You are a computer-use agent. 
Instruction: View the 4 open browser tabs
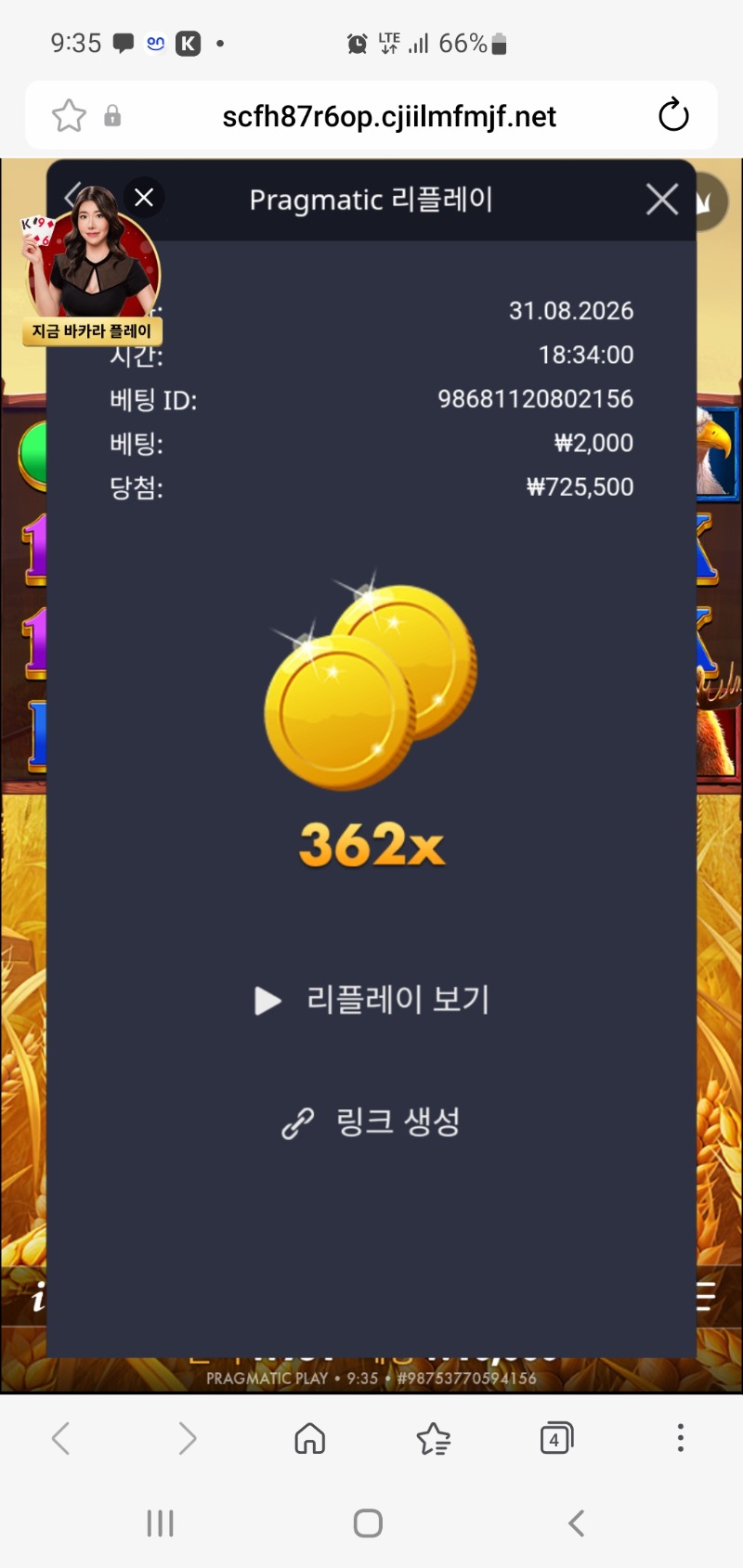[x=556, y=1439]
